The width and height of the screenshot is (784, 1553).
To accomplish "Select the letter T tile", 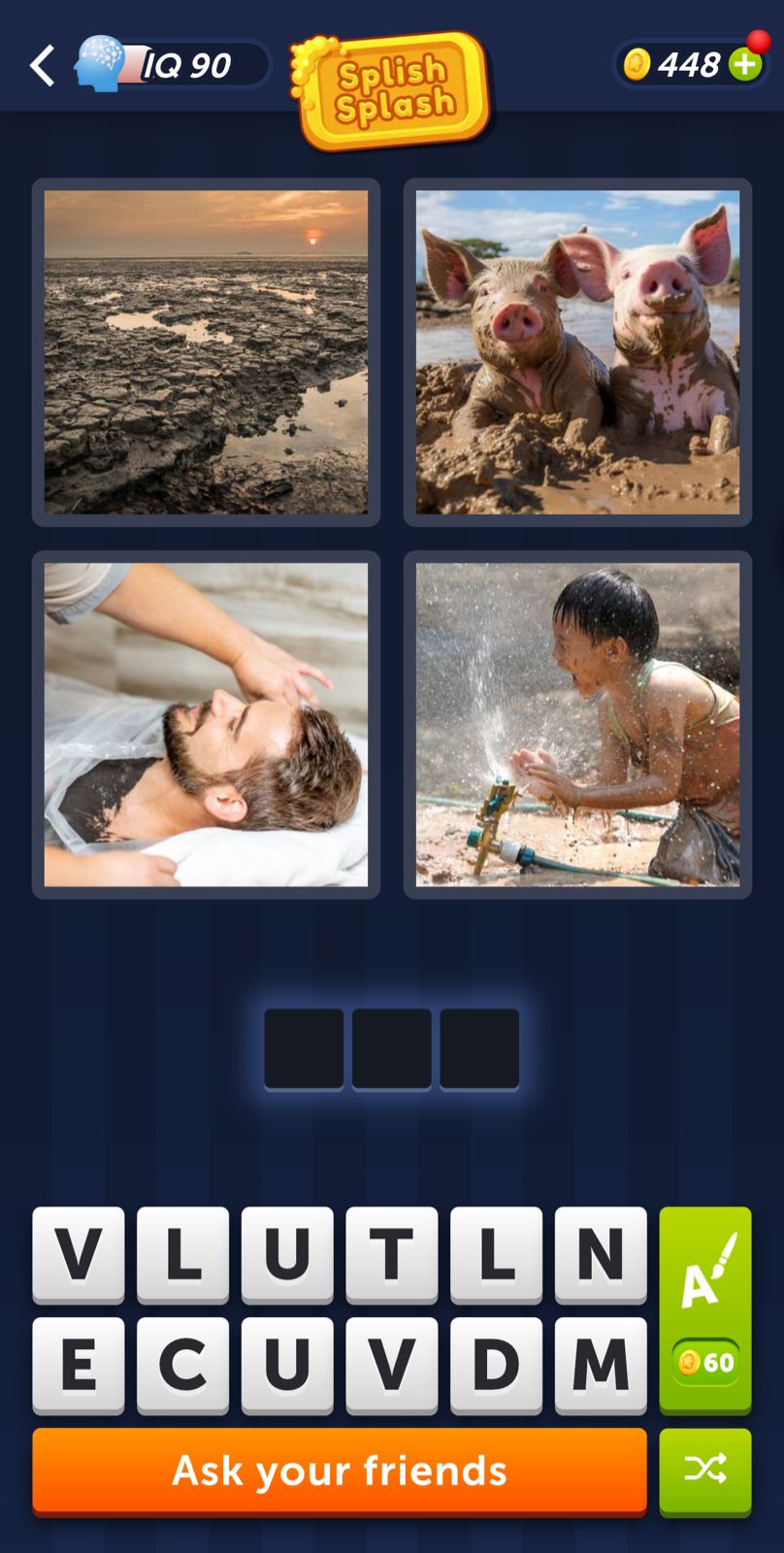I will point(392,1253).
